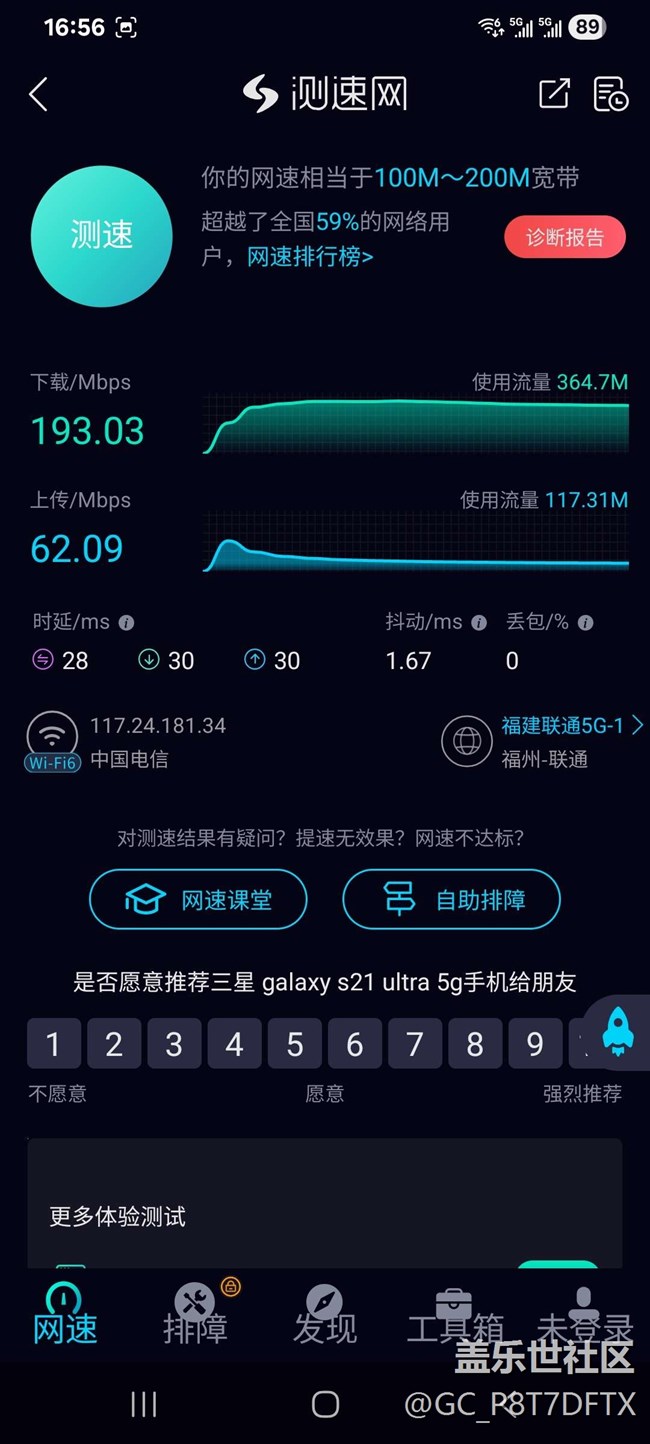Open 自助排障 self-service troubleshooting
Image resolution: width=650 pixels, height=1444 pixels.
coord(452,900)
